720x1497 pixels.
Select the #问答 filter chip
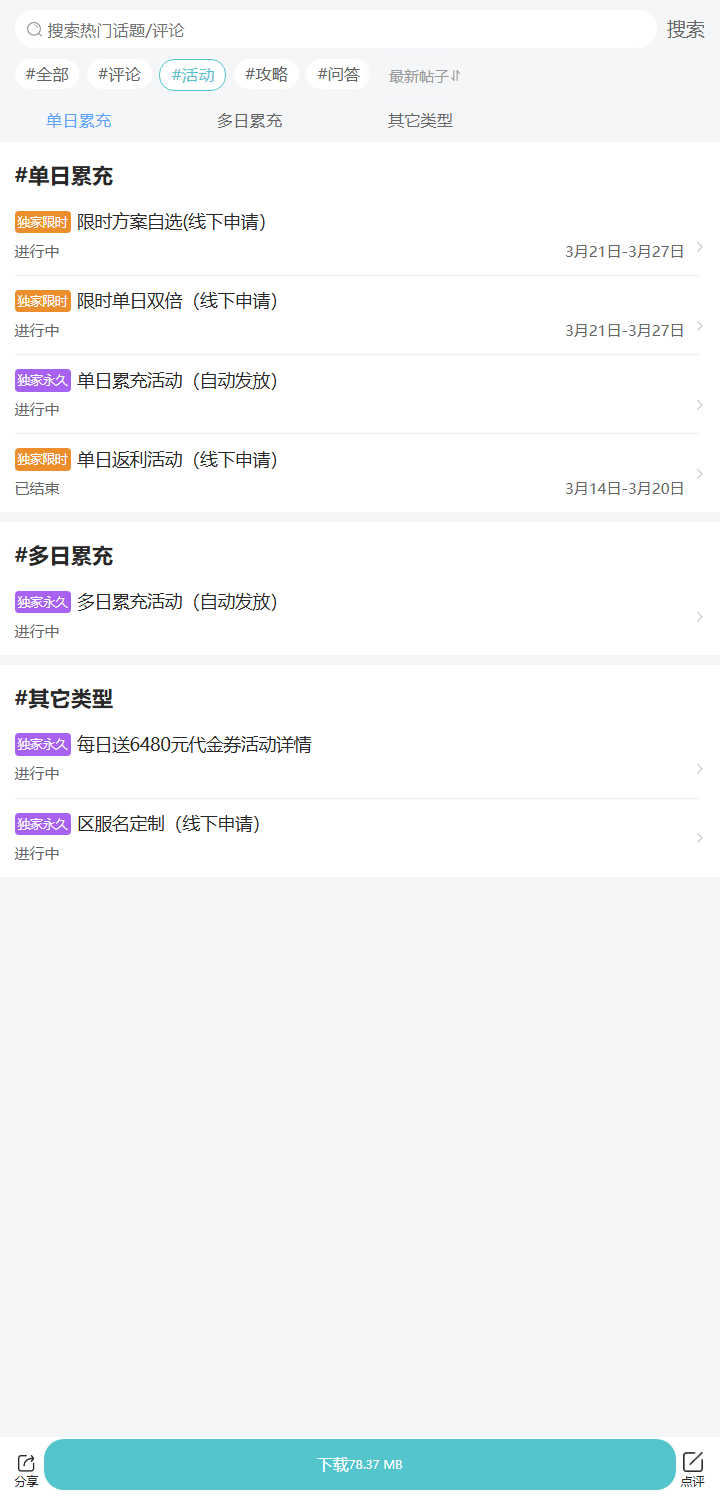(338, 74)
